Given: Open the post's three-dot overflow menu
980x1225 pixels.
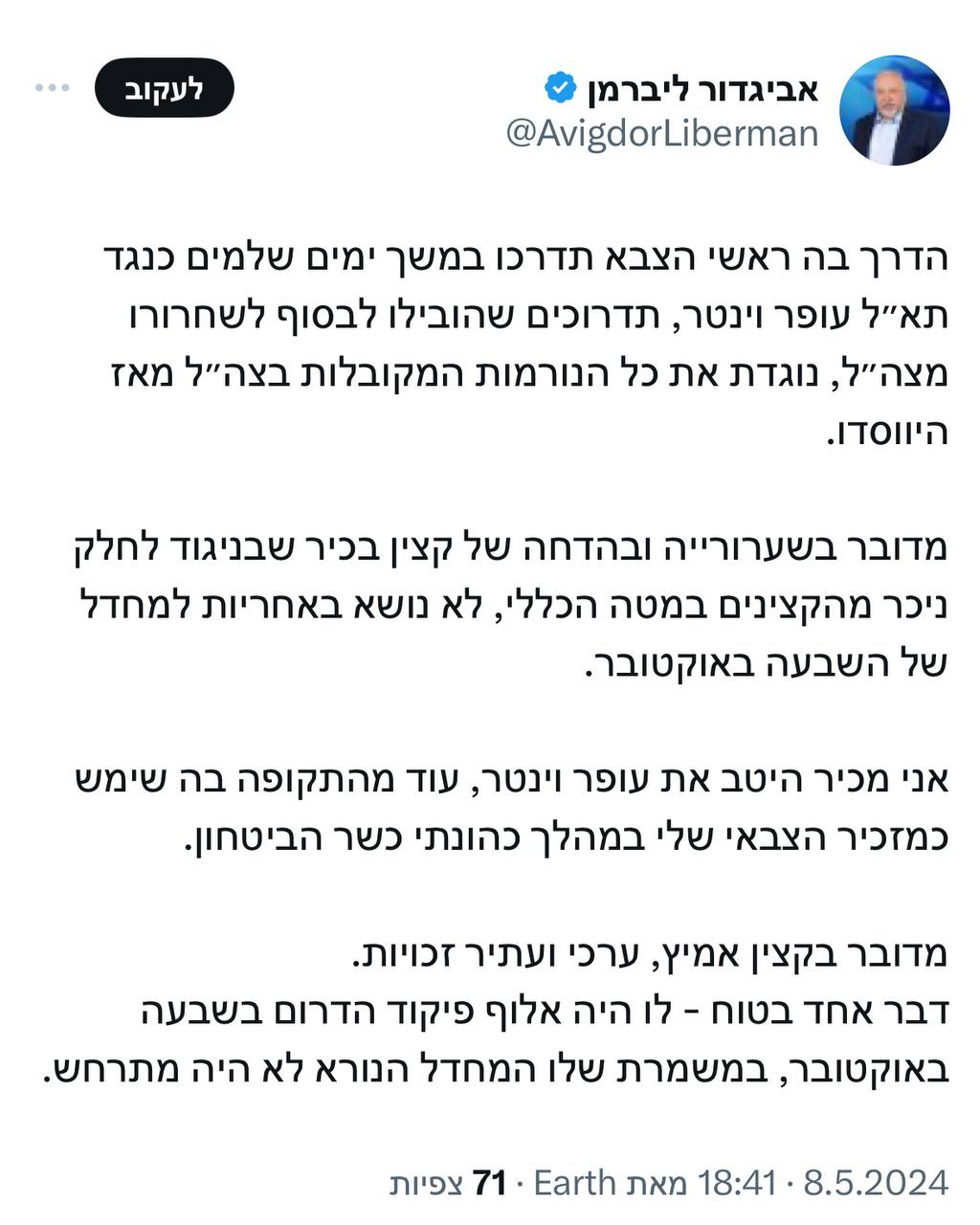Looking at the screenshot, I should pos(53,89).
